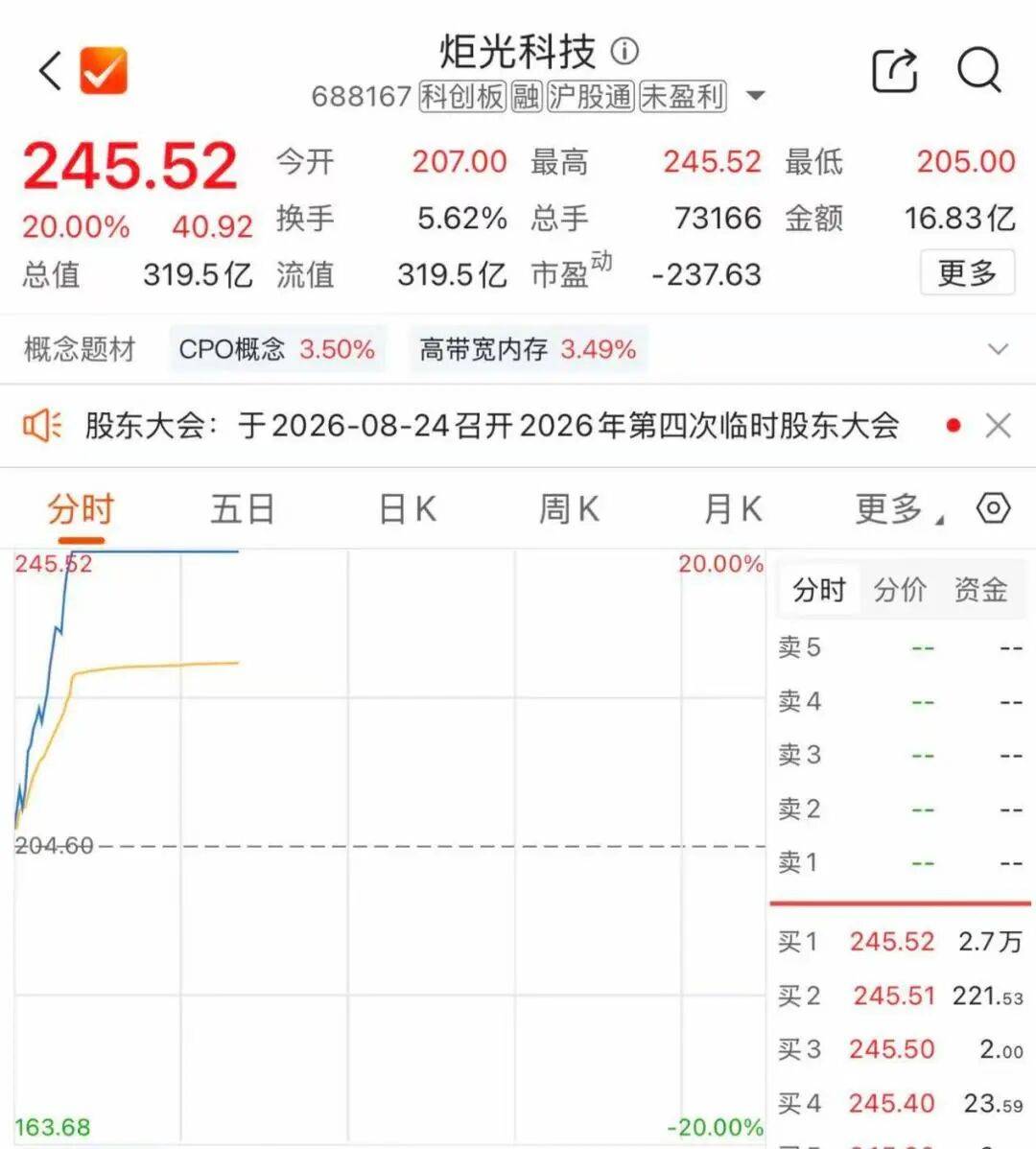Viewport: 1036px width, 1149px height.
Task: Open the info icon beside 炬光科技
Action: (x=625, y=51)
